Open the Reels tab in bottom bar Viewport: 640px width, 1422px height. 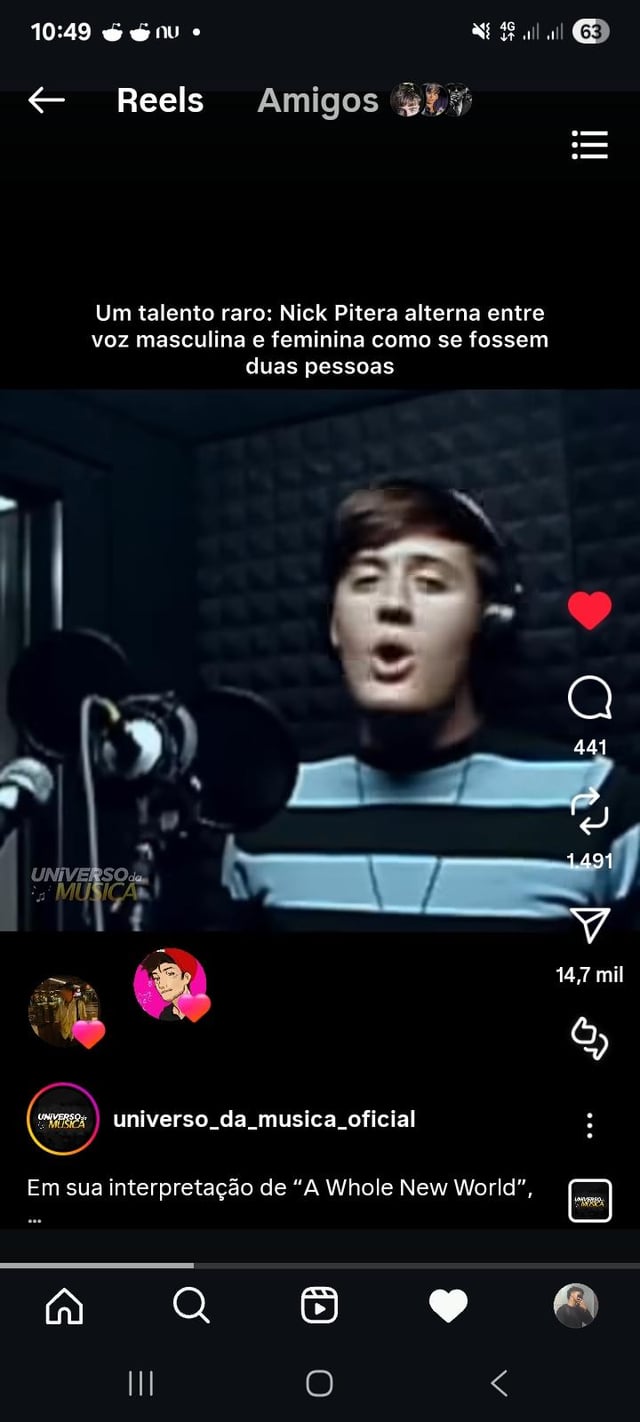(x=319, y=1306)
